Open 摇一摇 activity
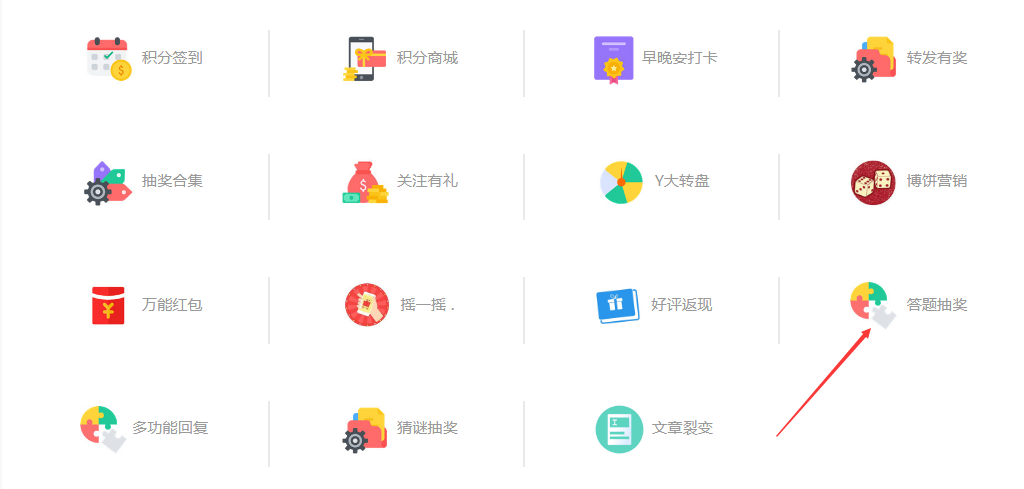This screenshot has width=1024, height=489. point(400,305)
